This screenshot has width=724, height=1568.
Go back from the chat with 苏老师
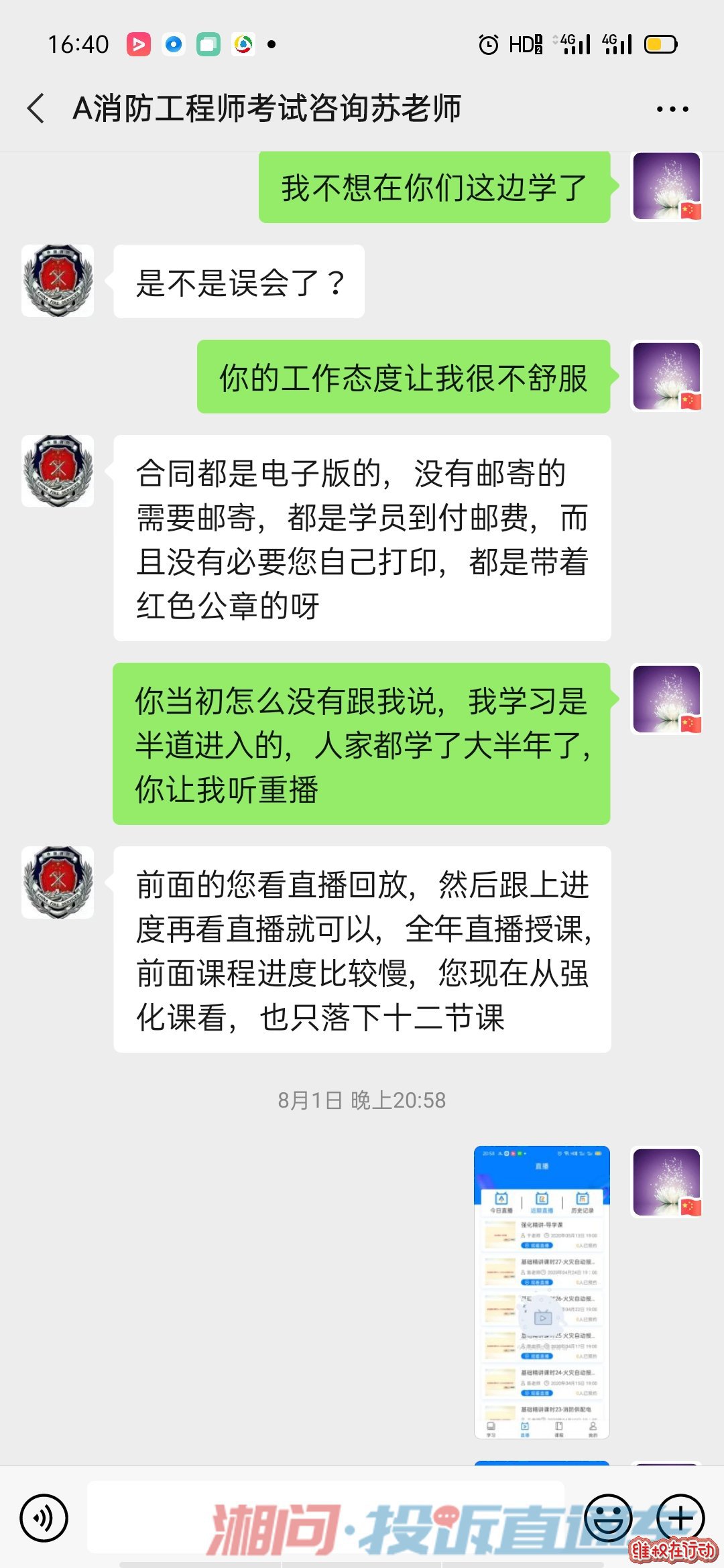point(37,109)
